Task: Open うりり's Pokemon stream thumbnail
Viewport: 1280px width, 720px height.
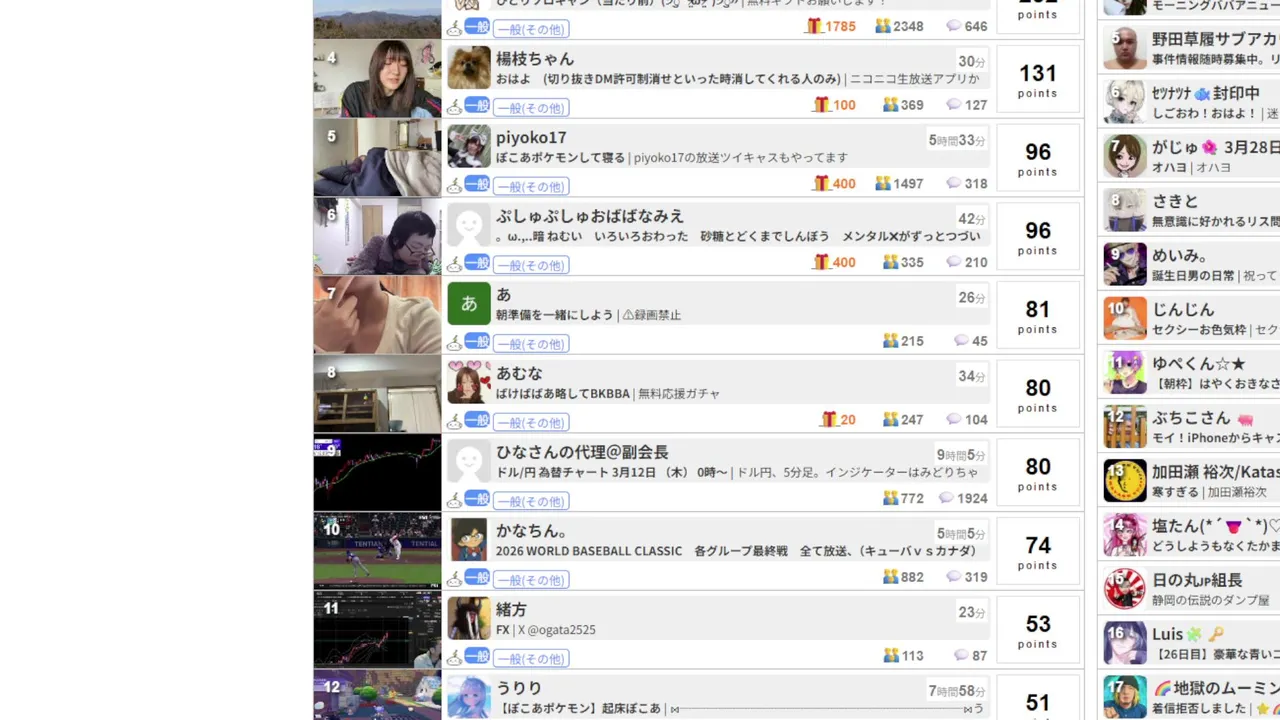Action: [377, 696]
